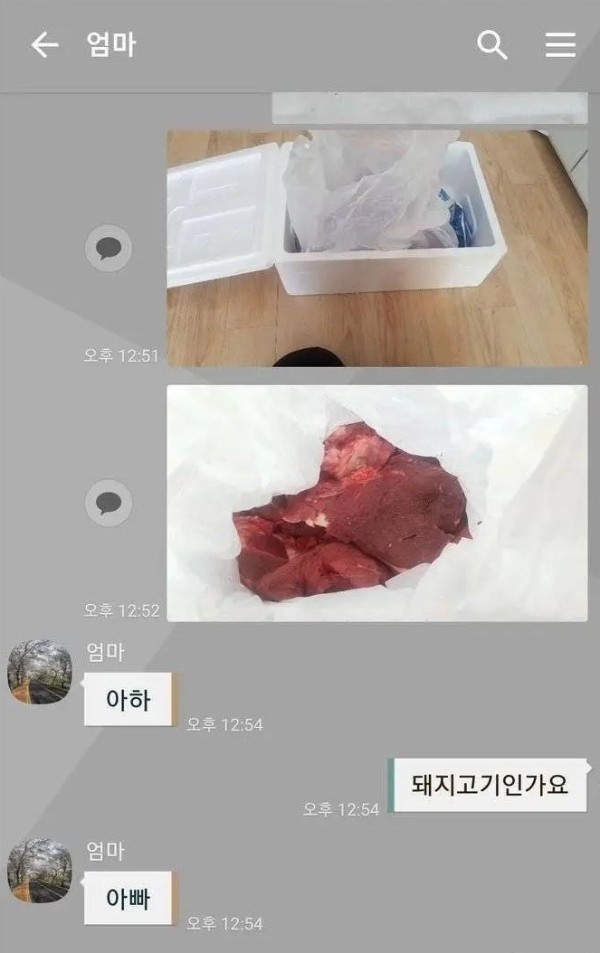
Task: View the raw meat photo
Action: (377, 503)
